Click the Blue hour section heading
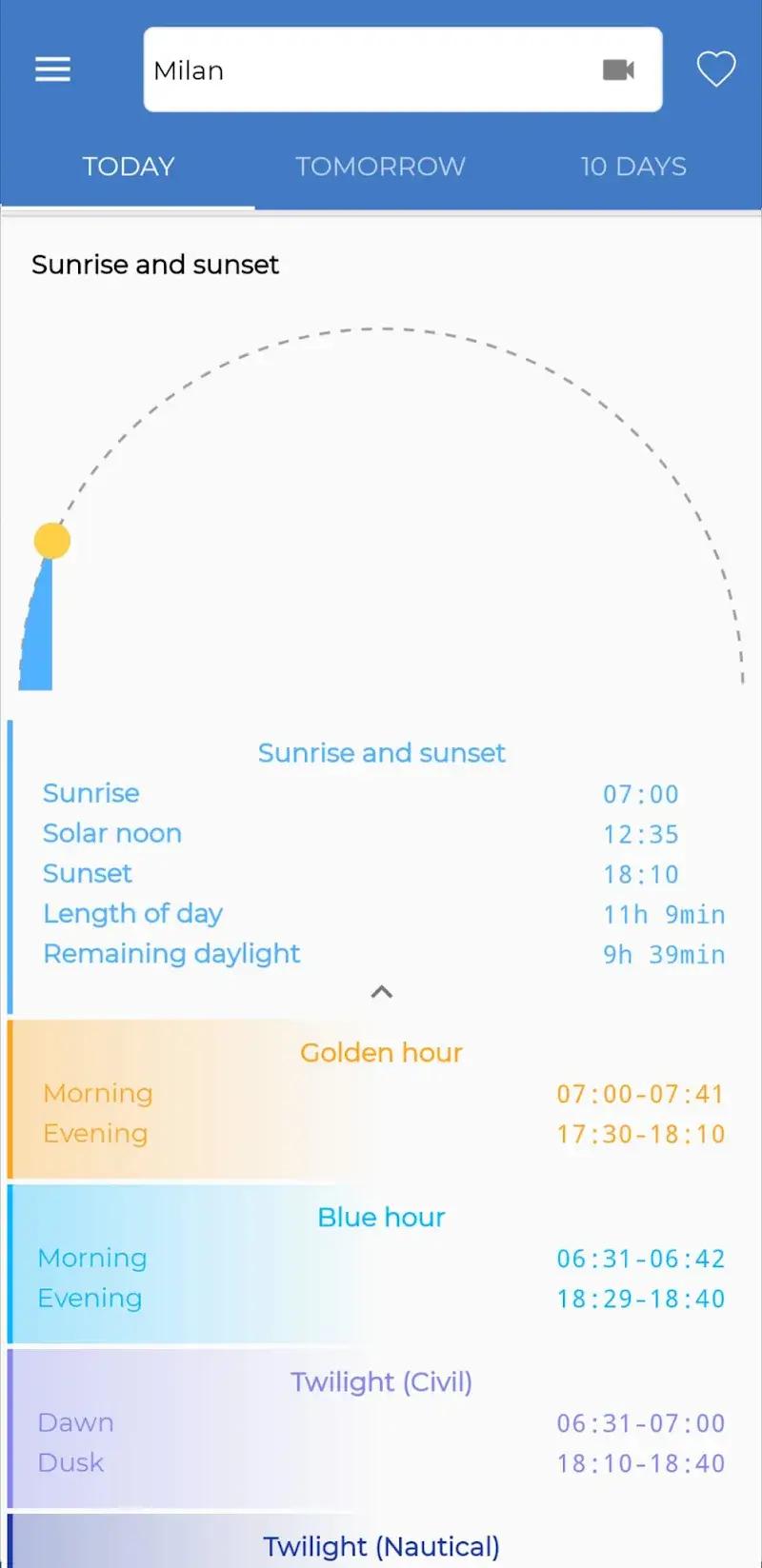This screenshot has width=762, height=1568. coord(381,1217)
